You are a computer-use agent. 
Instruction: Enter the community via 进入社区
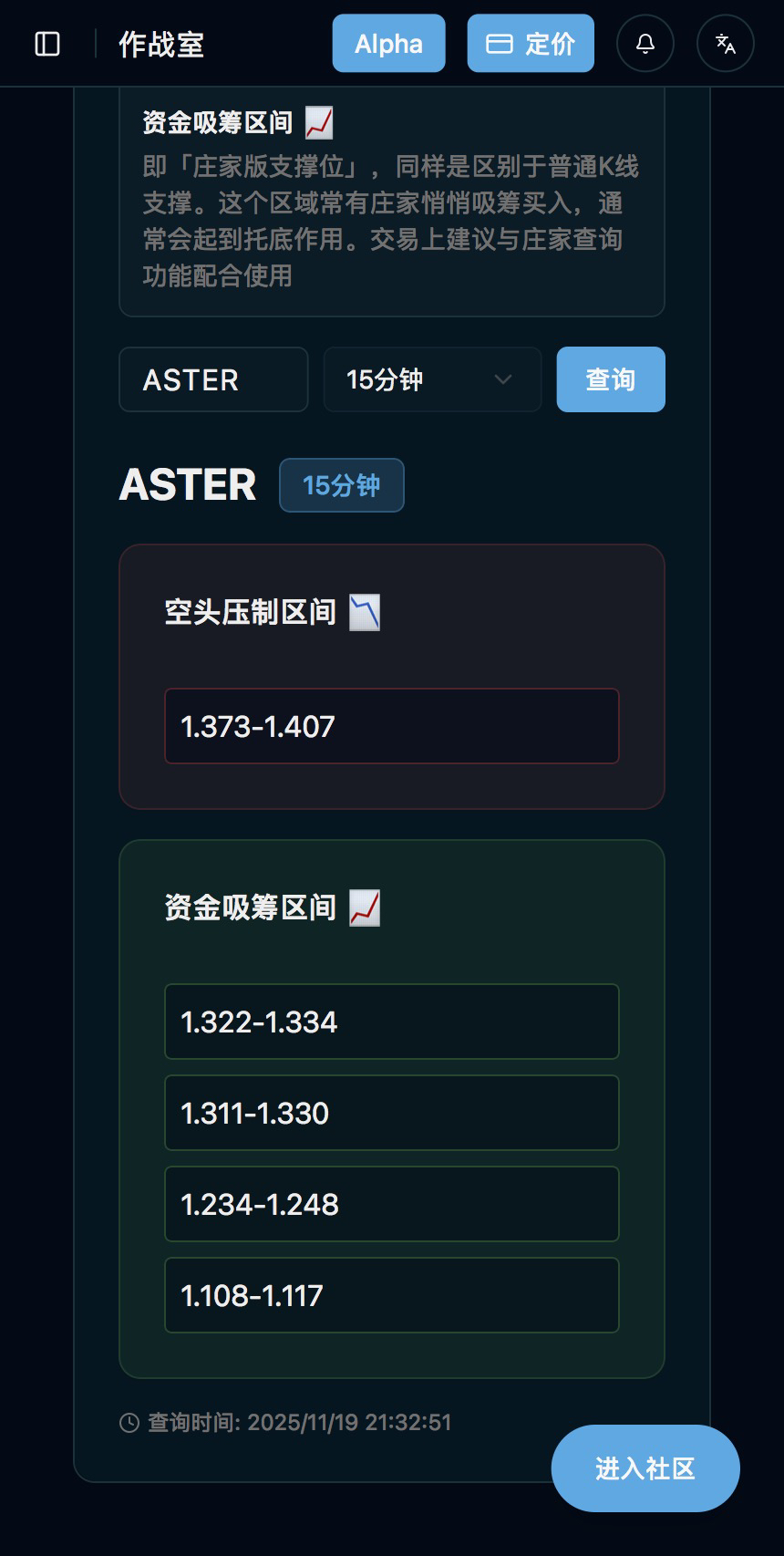645,1468
